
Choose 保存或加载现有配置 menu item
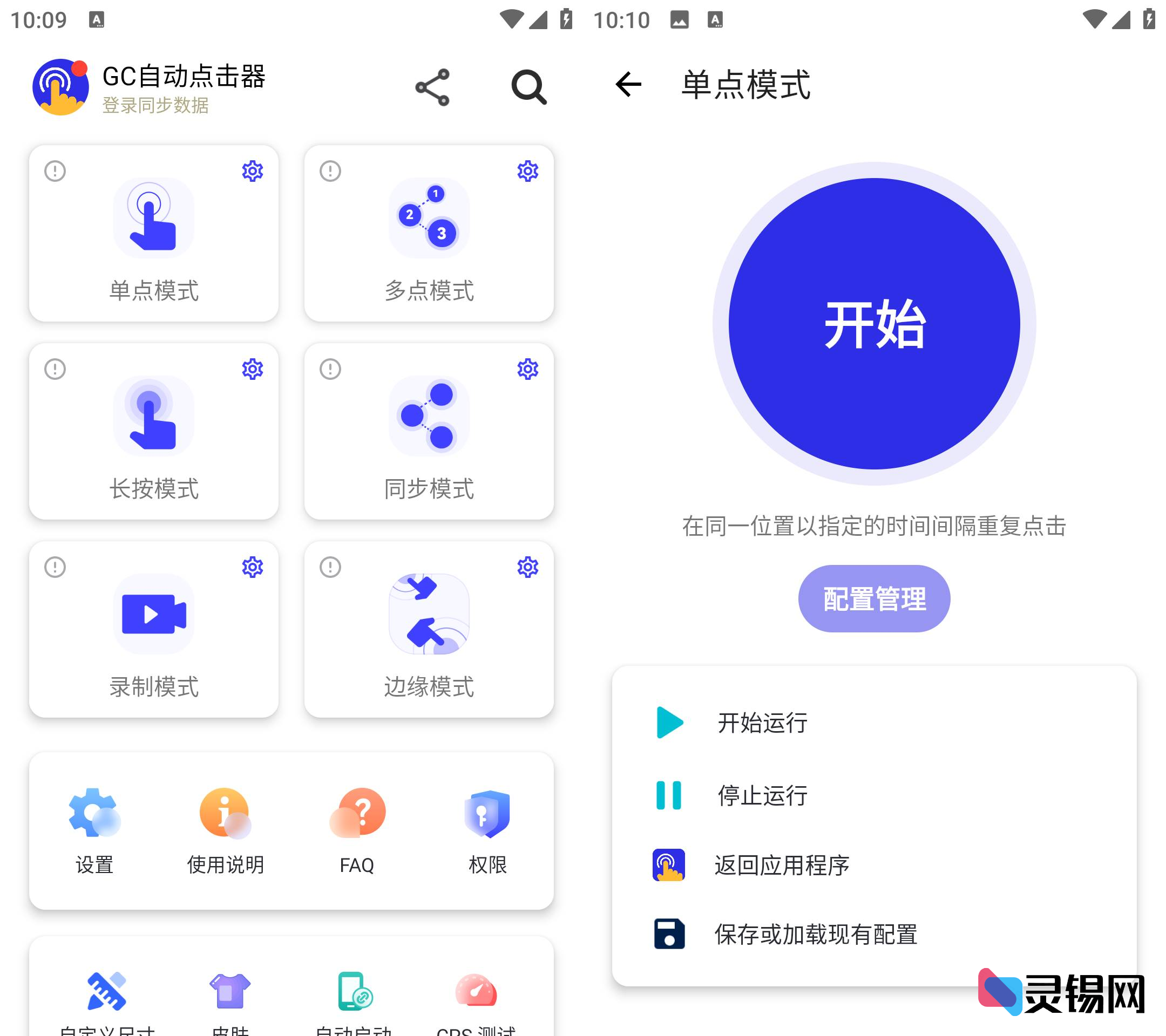(x=816, y=934)
